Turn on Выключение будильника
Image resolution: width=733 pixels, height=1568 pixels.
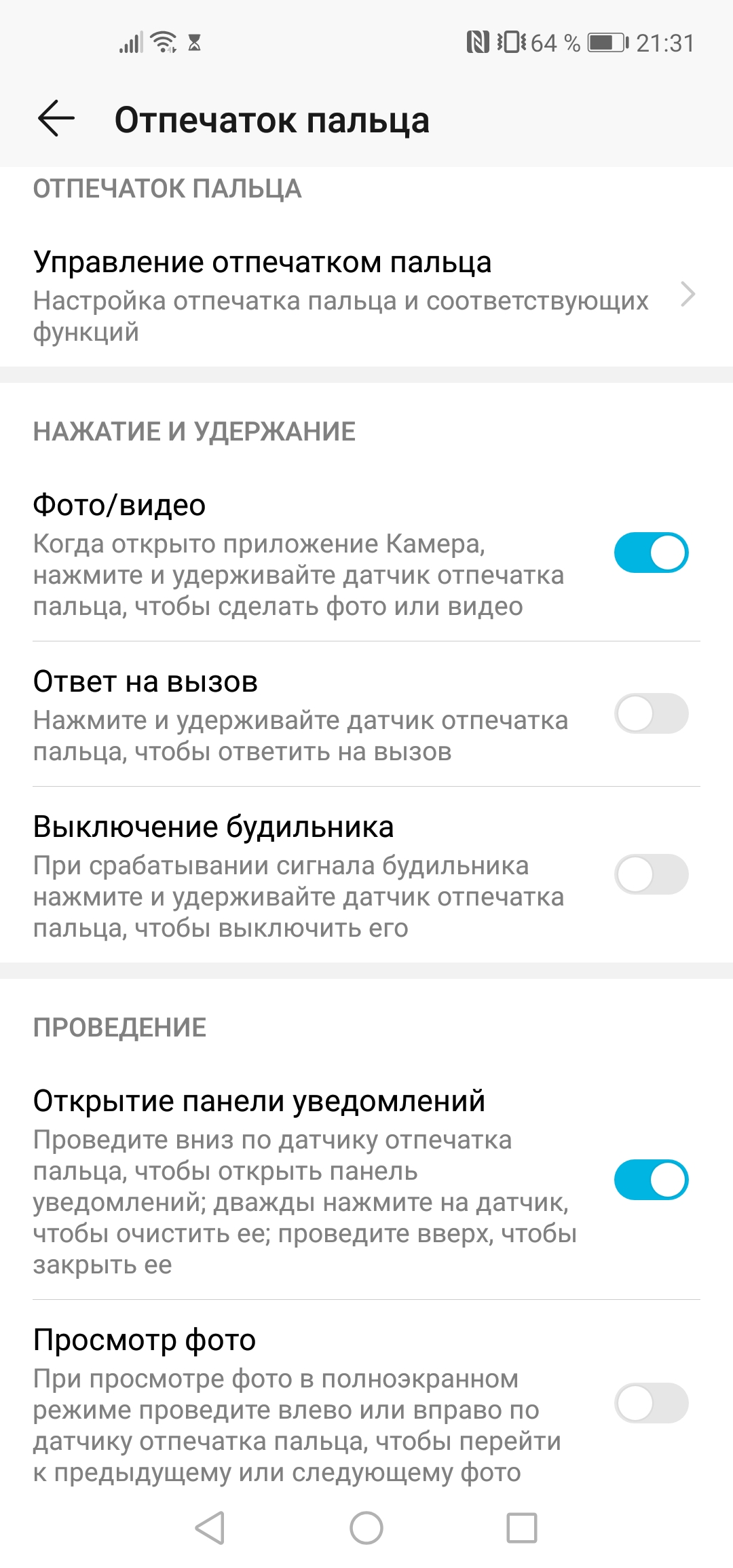coord(651,874)
